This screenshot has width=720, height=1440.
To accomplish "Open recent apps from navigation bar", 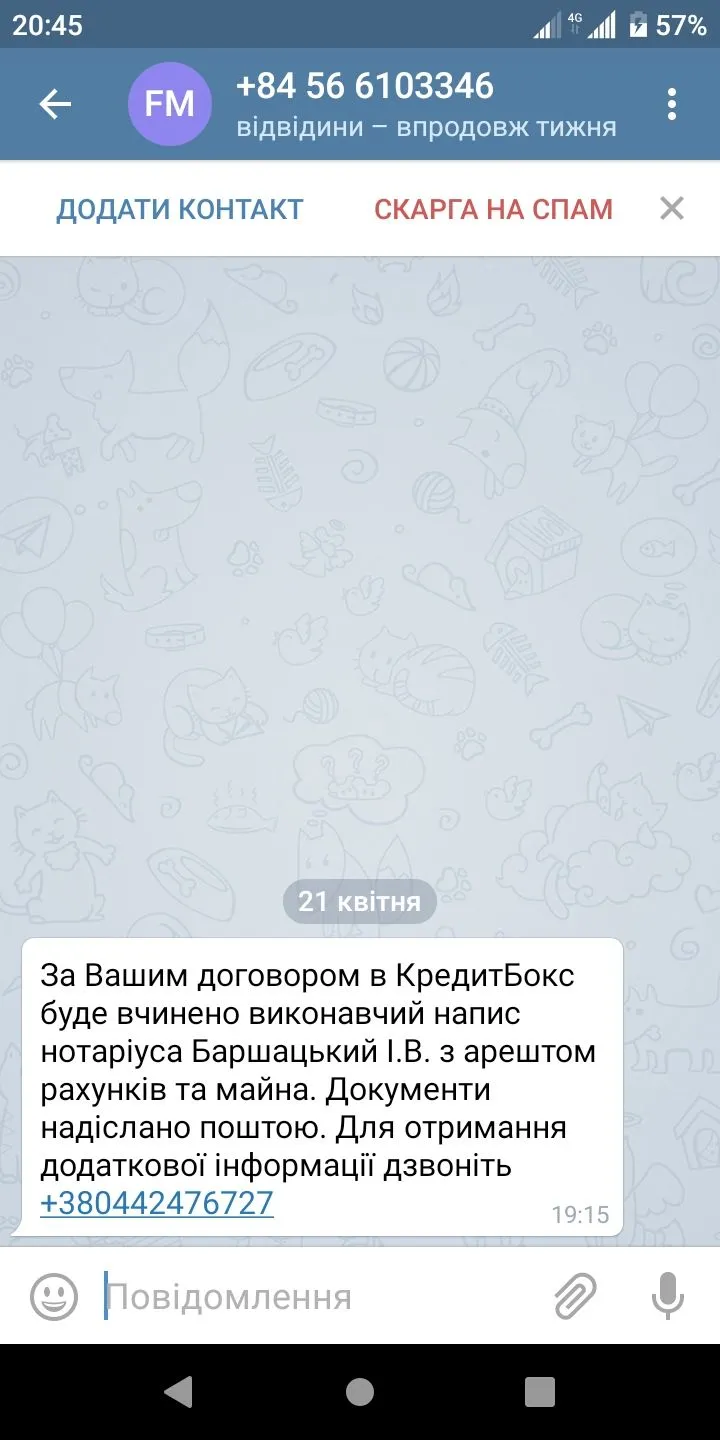I will click(x=540, y=1391).
